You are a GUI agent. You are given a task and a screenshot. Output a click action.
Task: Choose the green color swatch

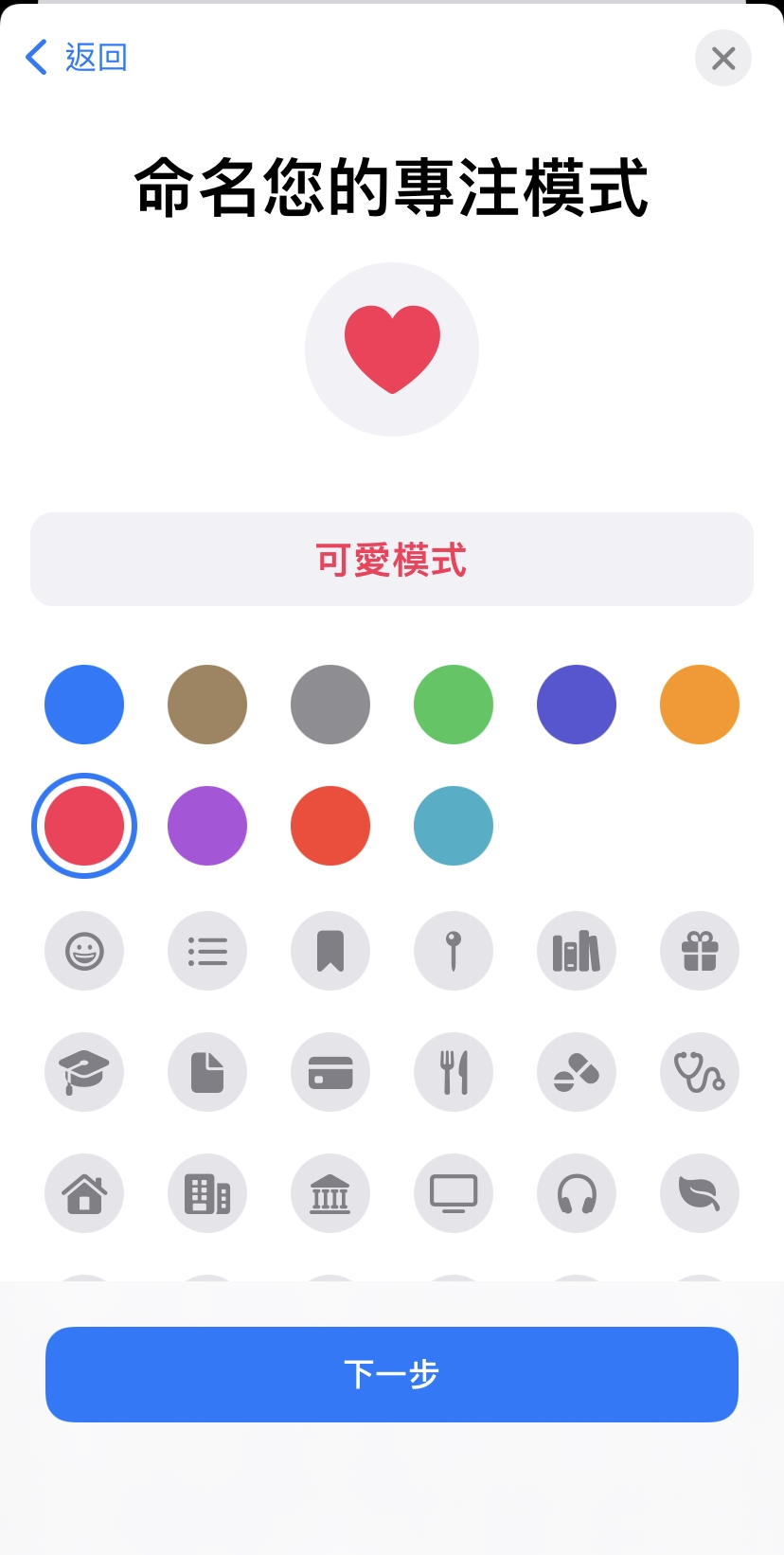click(x=454, y=704)
